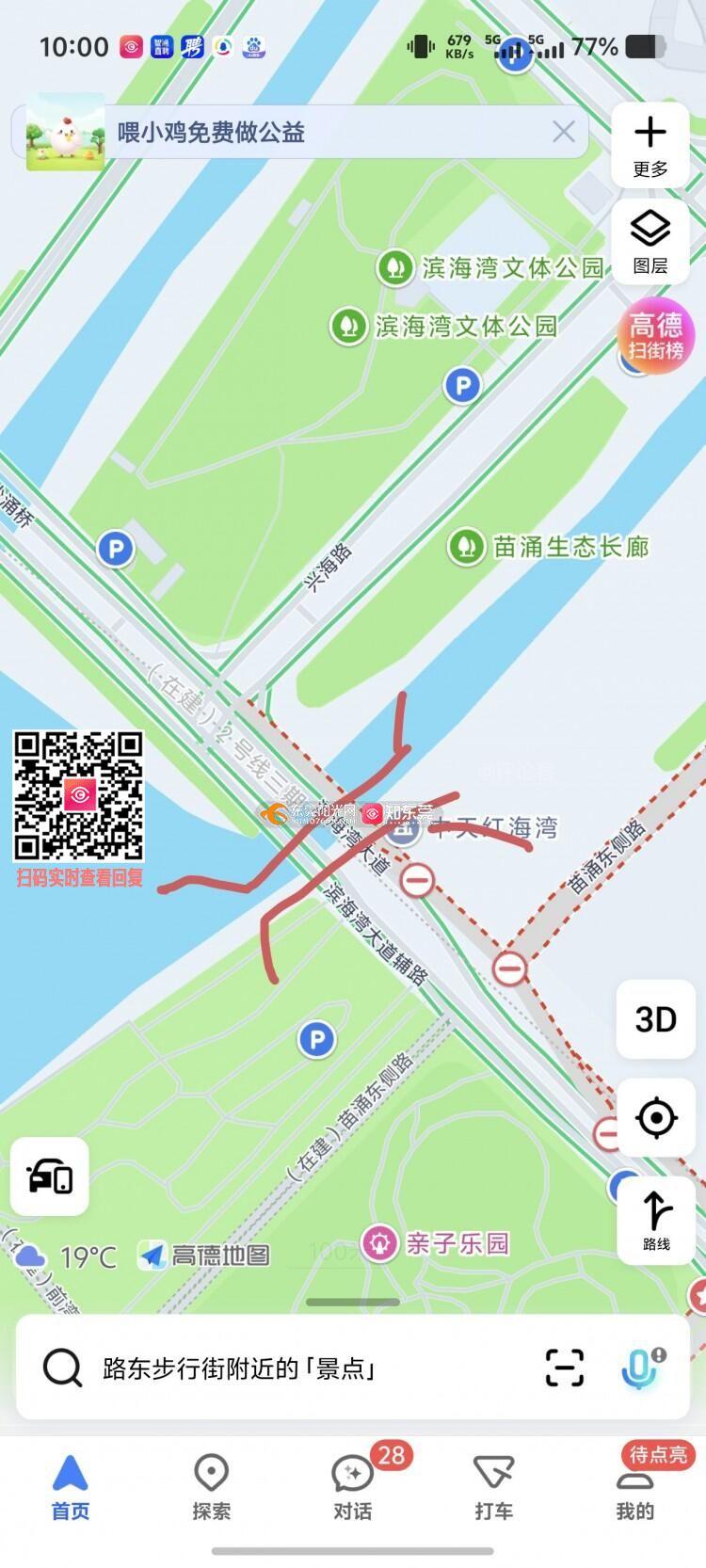Viewport: 706px width, 1568px height.
Task: Return to the 首页 tab
Action: point(71,1487)
